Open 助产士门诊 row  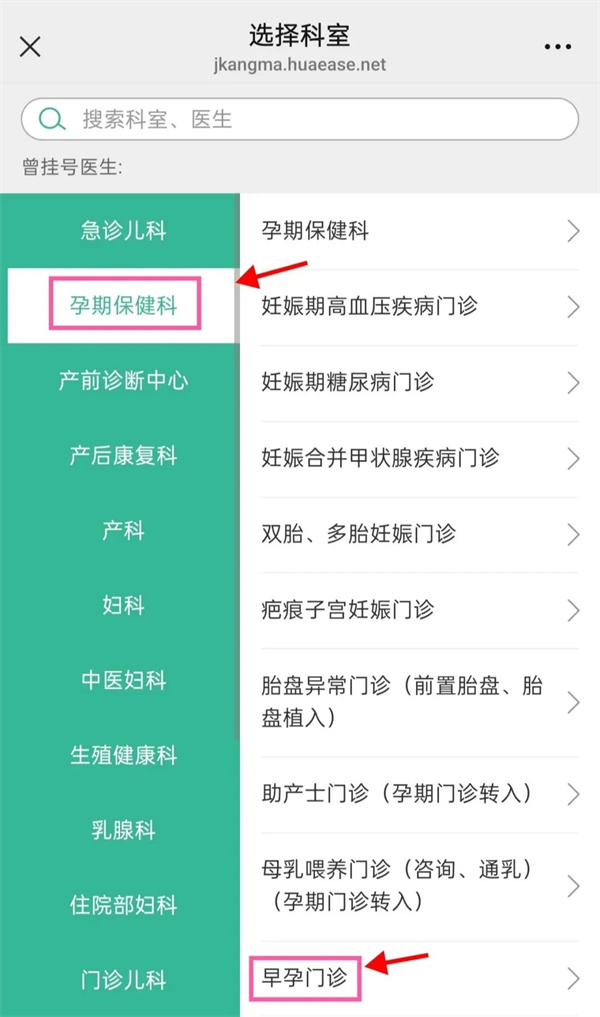click(410, 794)
